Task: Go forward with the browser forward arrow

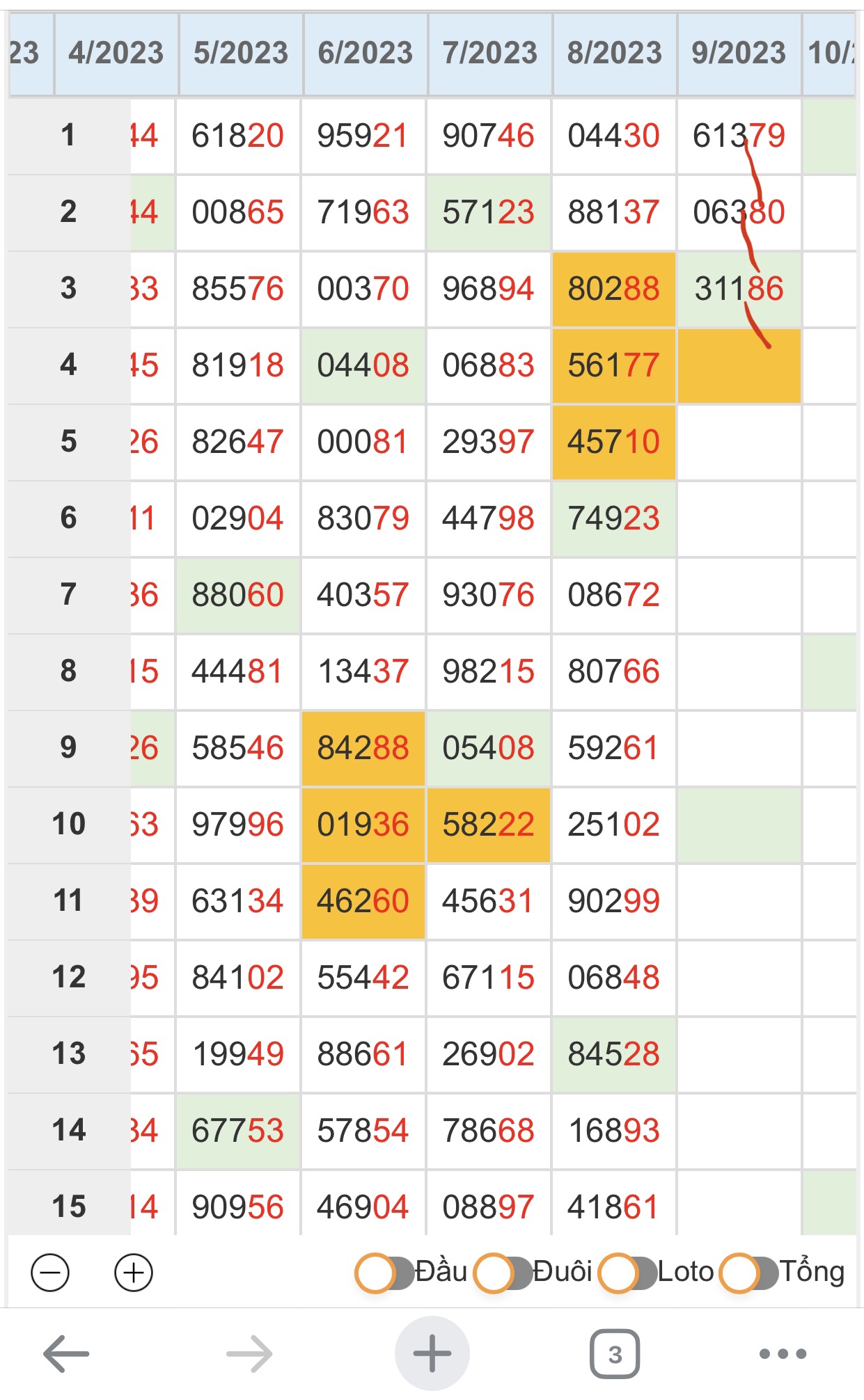Action: click(x=249, y=1353)
